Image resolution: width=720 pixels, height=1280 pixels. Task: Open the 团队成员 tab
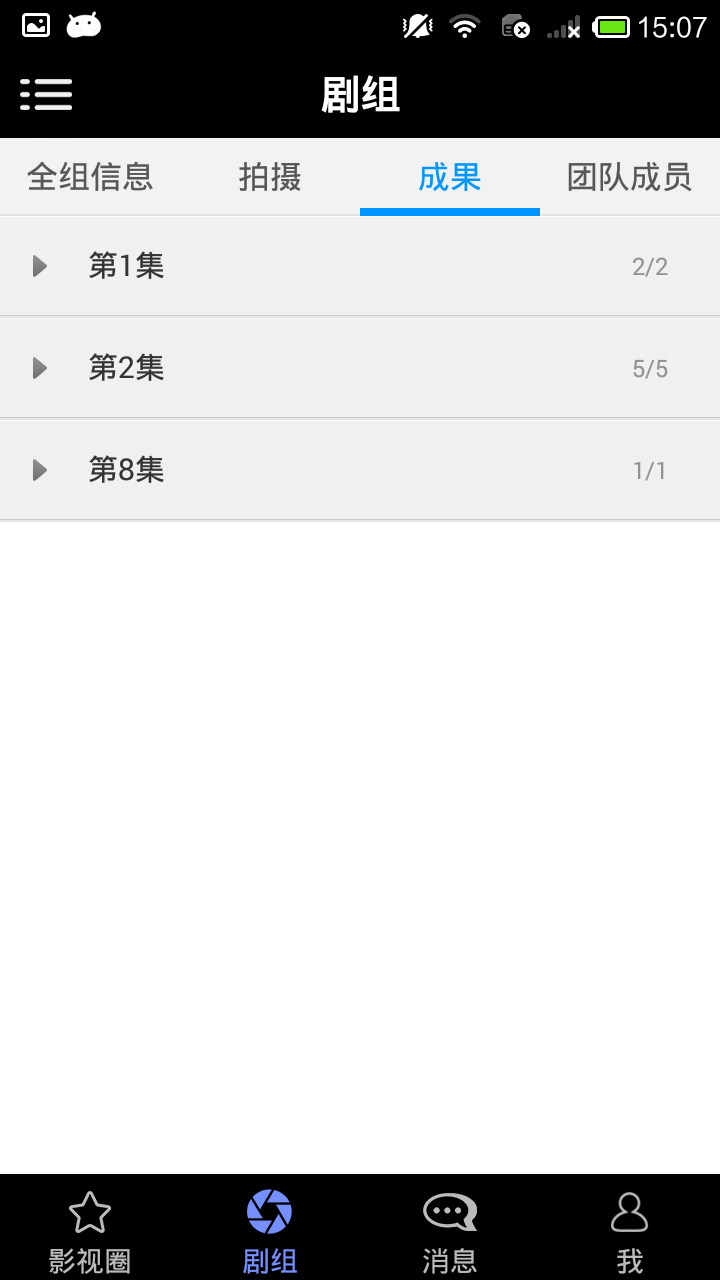[629, 177]
